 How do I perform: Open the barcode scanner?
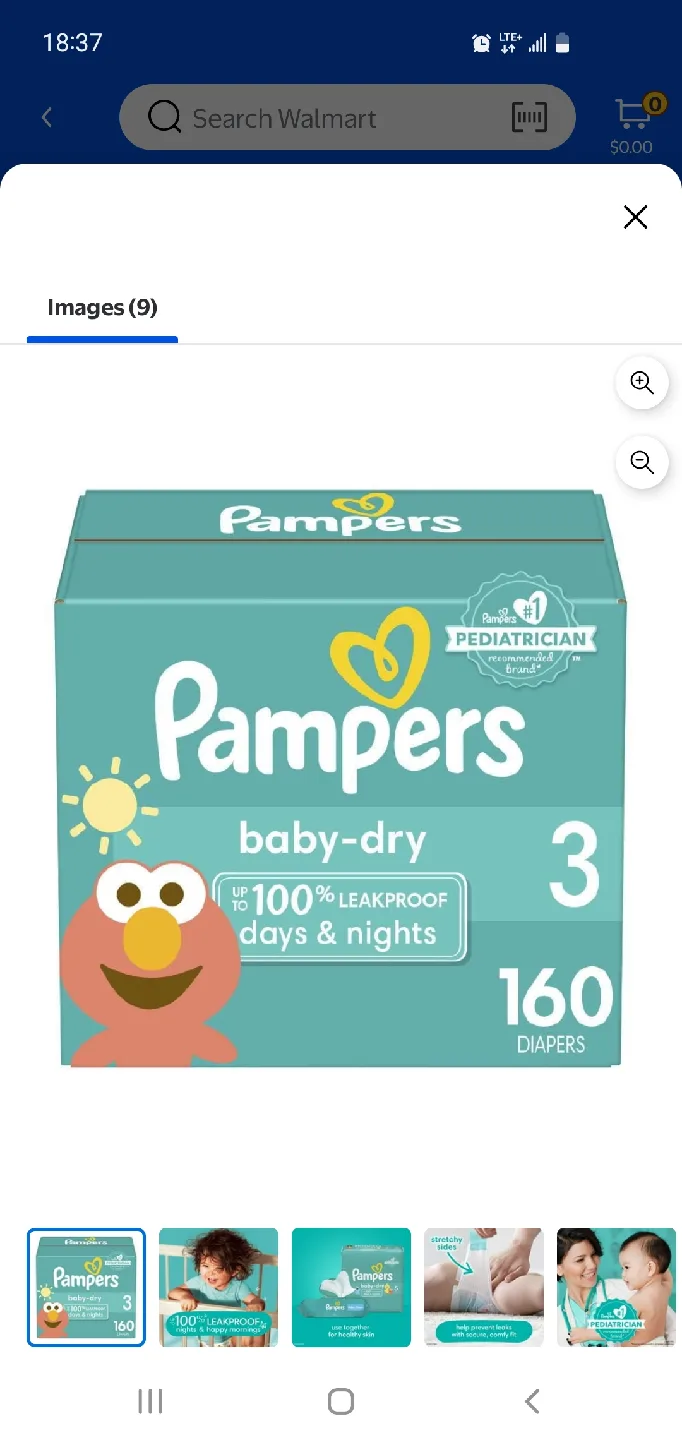529,119
